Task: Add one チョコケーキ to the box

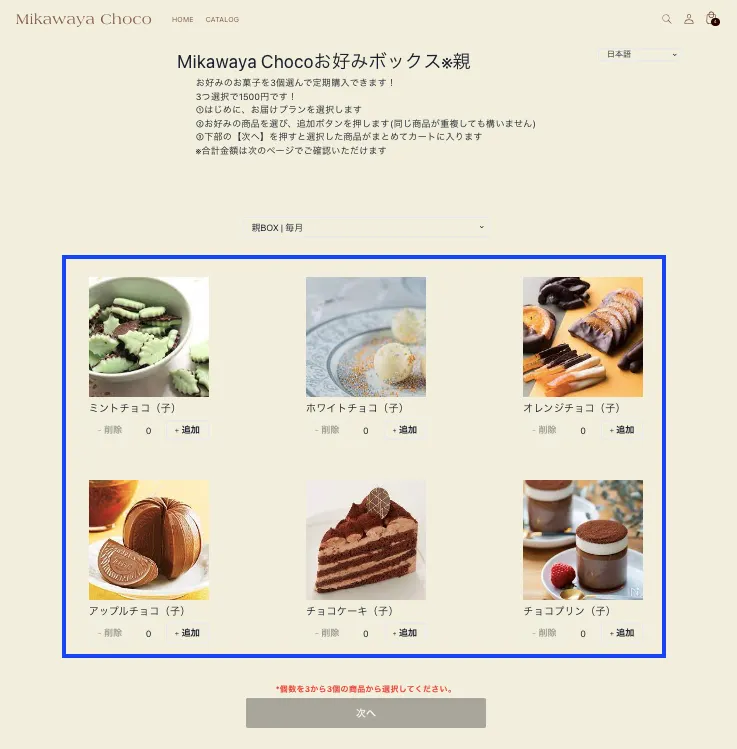Action: coord(404,633)
